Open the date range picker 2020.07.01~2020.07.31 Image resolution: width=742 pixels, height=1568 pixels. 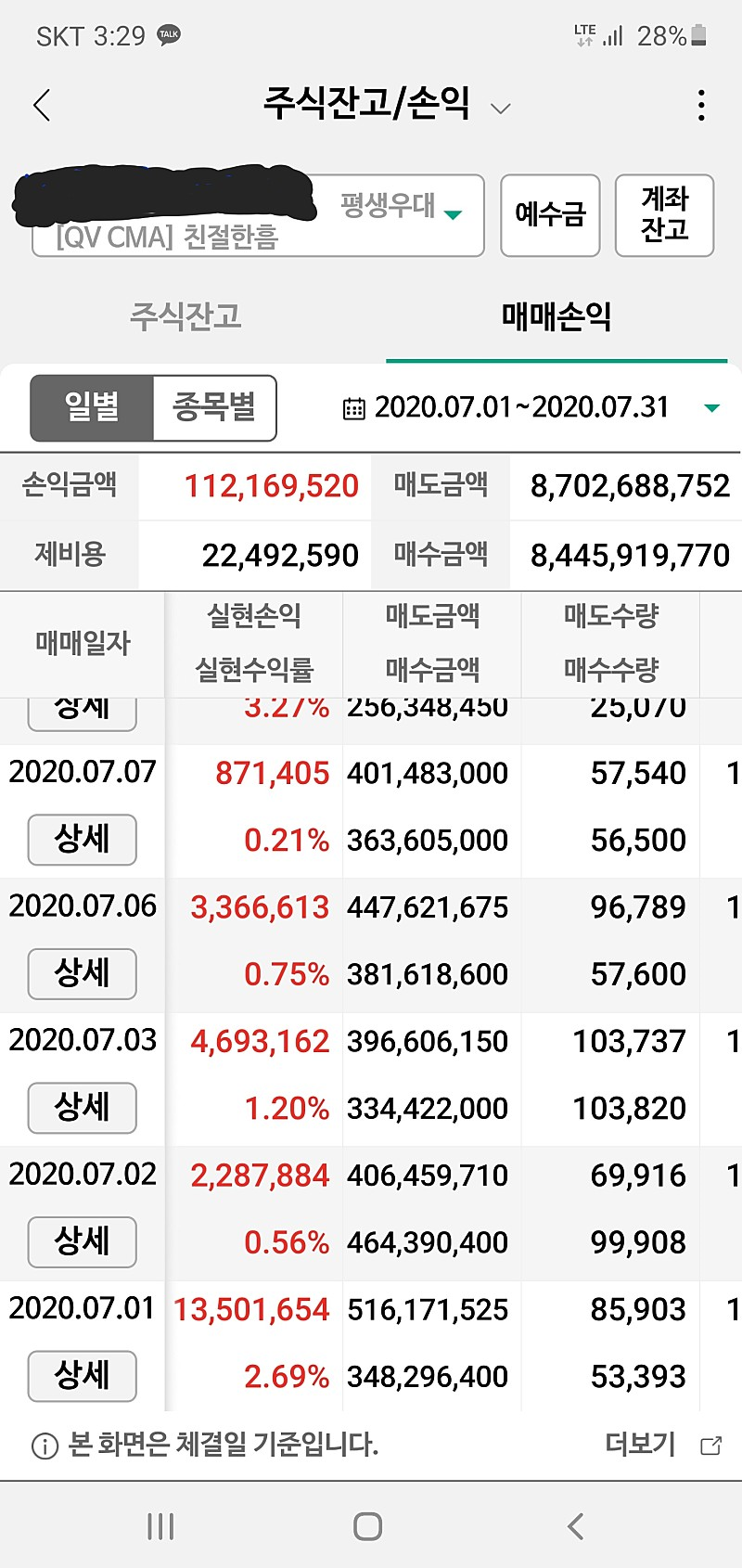coord(532,408)
